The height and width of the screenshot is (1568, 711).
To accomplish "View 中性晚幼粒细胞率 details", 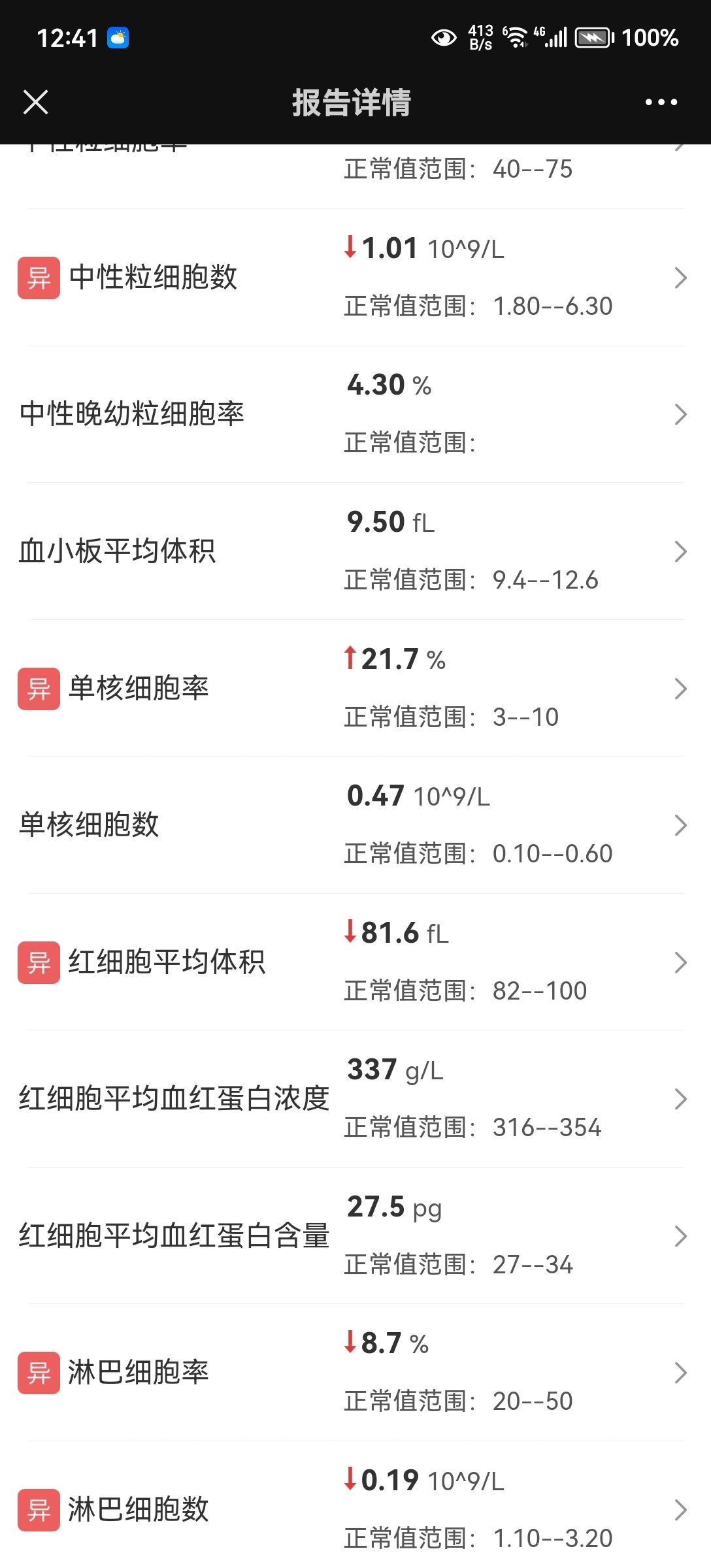I will (x=355, y=414).
